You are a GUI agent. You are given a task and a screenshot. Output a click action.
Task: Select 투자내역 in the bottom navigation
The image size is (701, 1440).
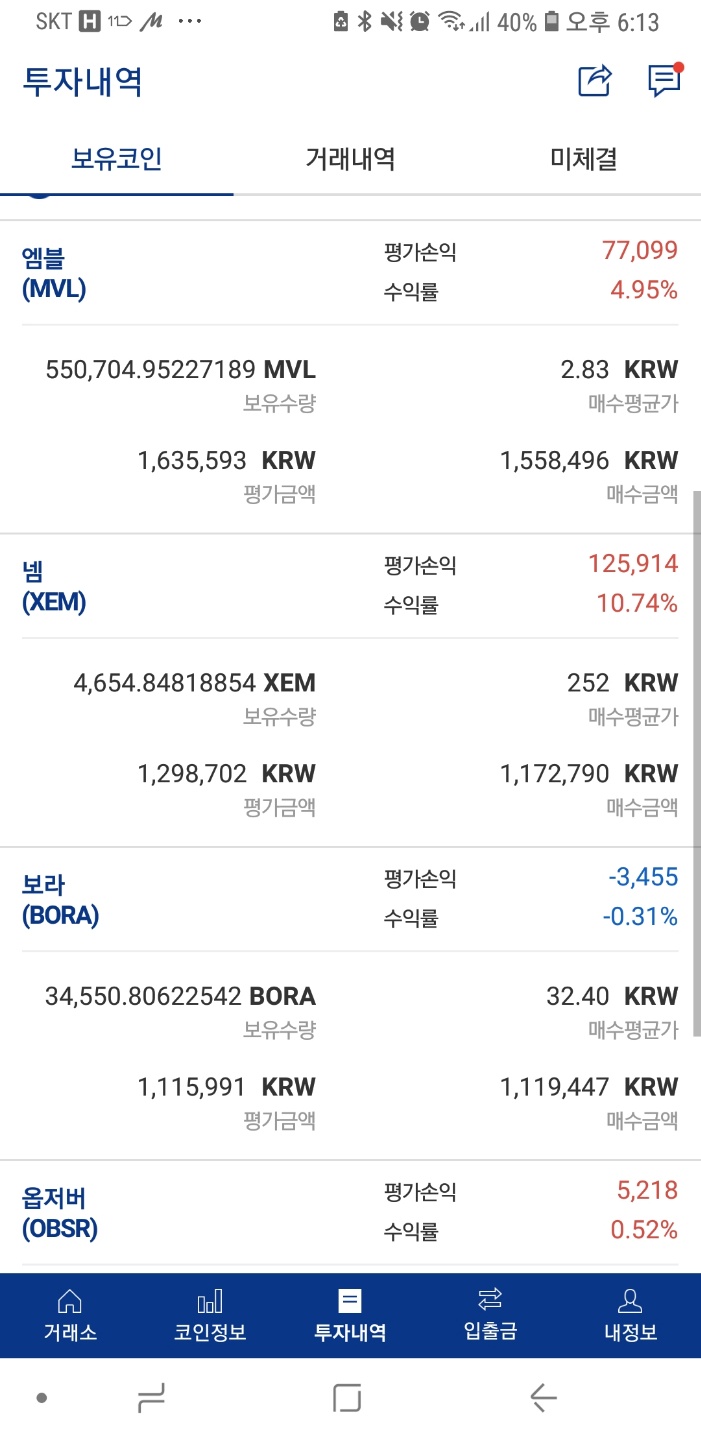coord(350,1315)
